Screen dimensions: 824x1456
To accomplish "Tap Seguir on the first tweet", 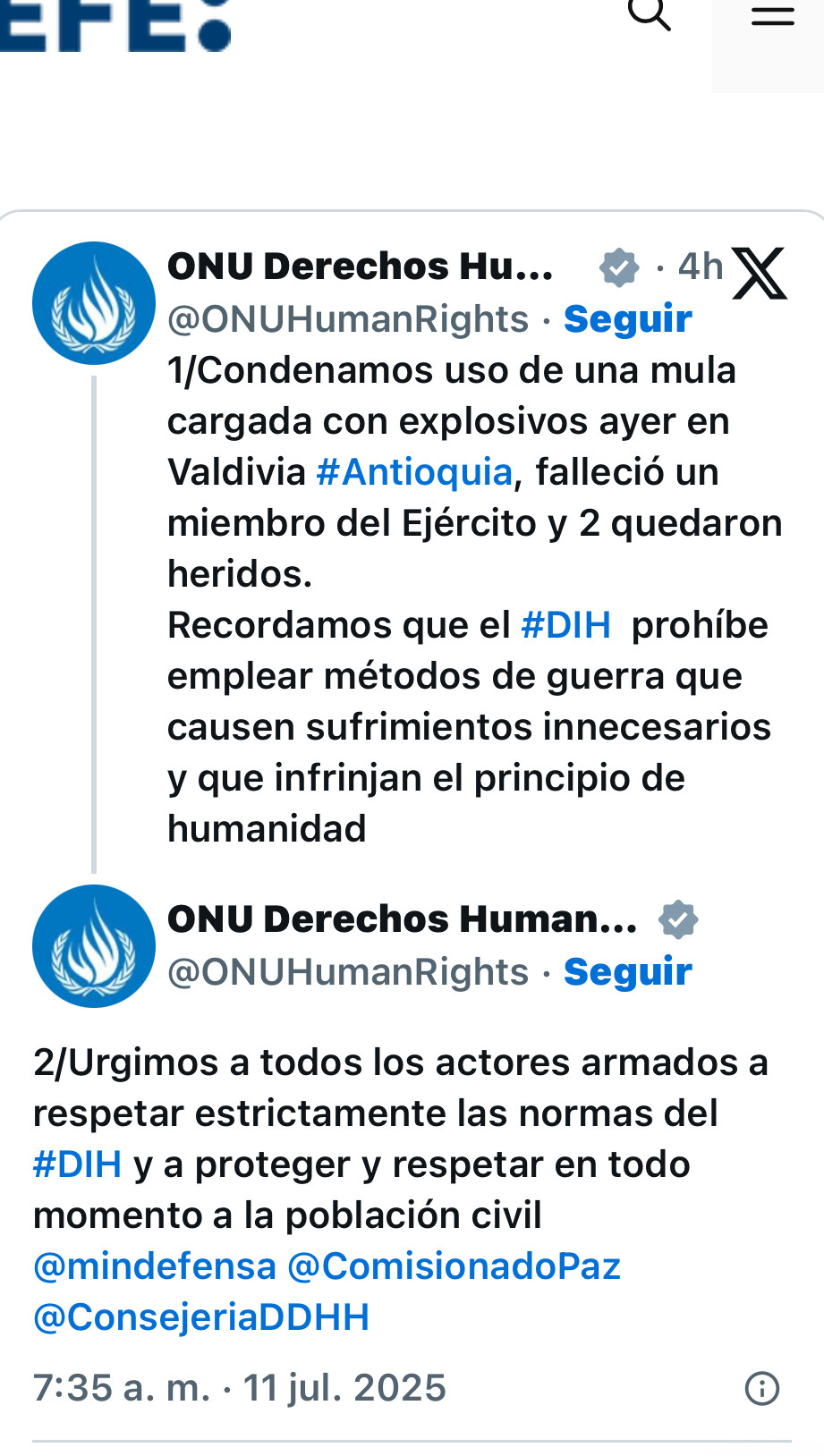I will tap(627, 319).
